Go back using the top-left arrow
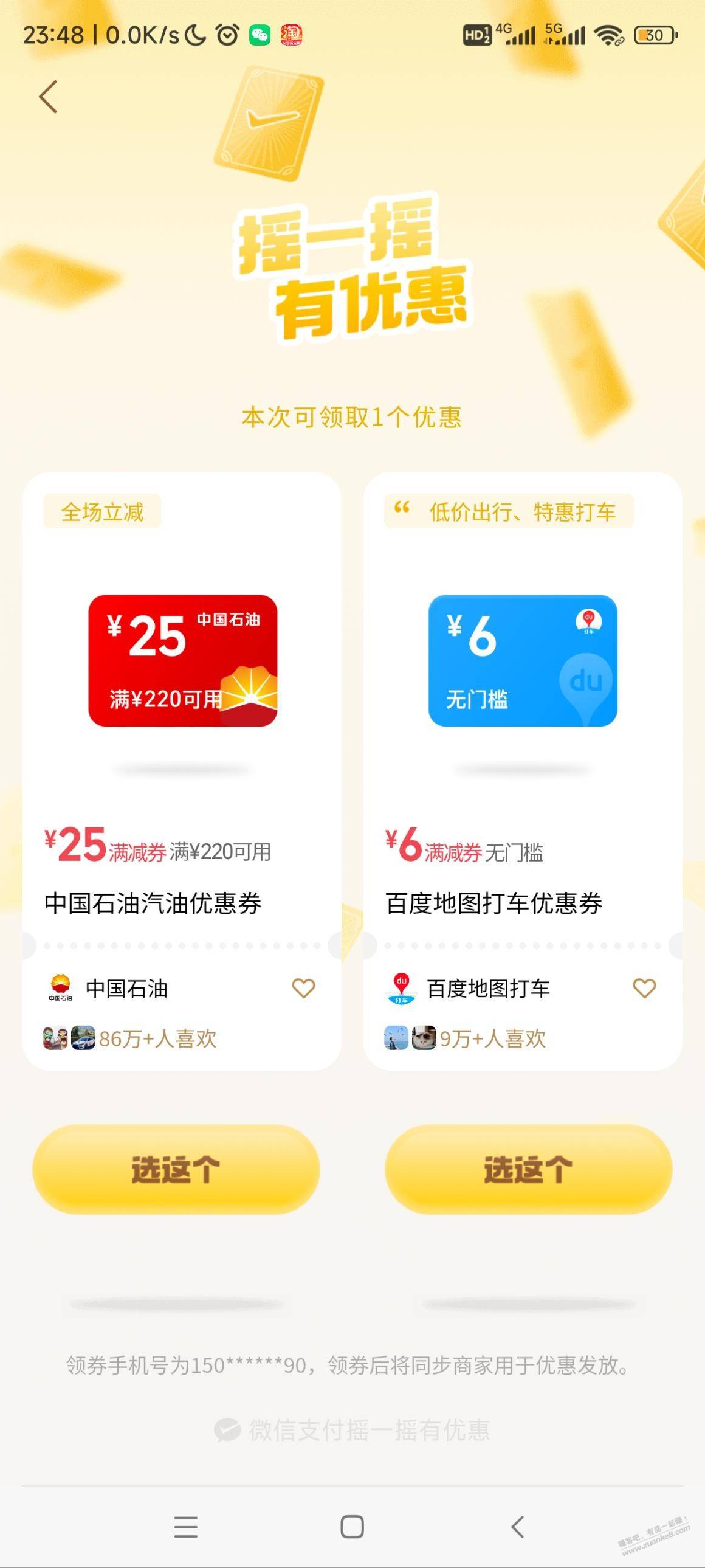The height and width of the screenshot is (1568, 705). [x=48, y=97]
